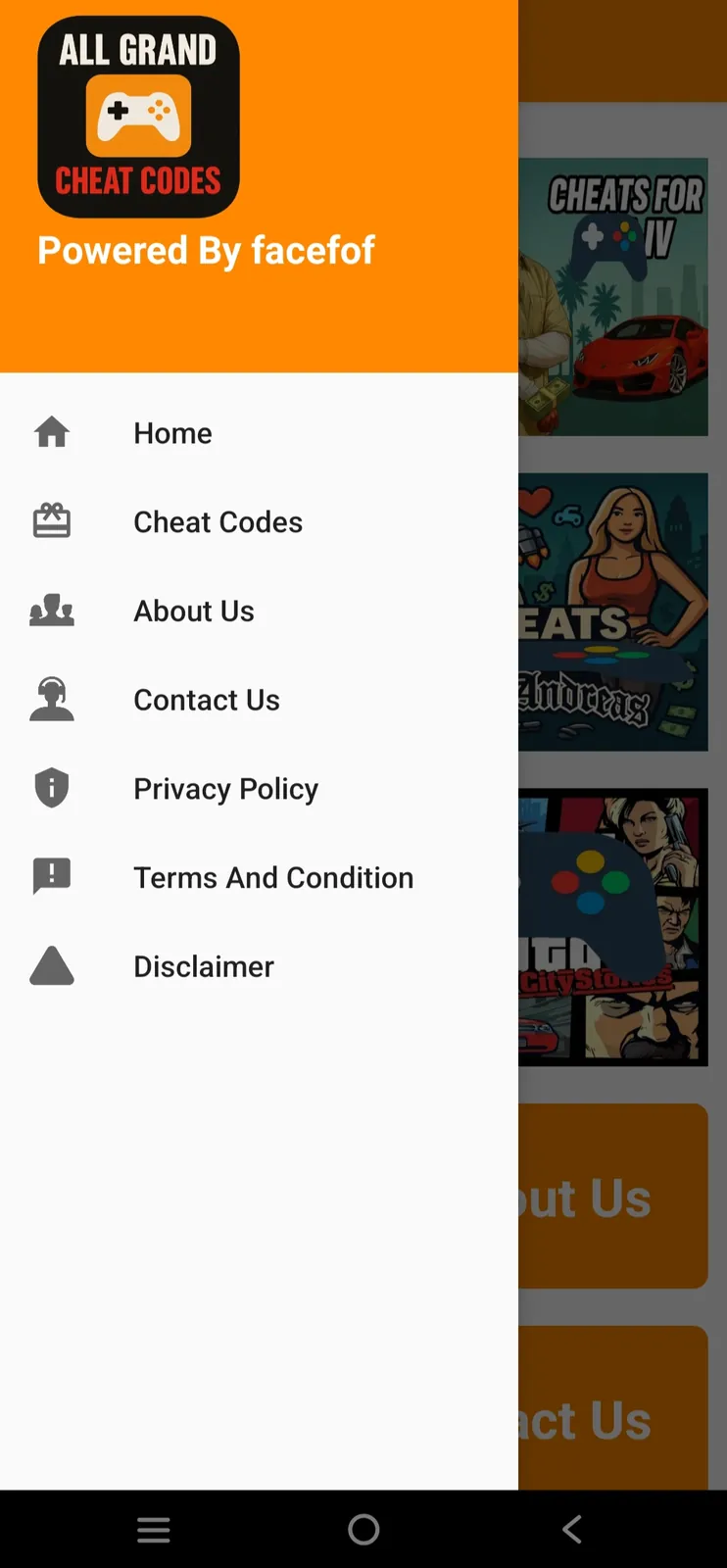The image size is (727, 1568).
Task: Open the Cheats For GTA IV thumbnail
Action: pyautogui.click(x=617, y=294)
